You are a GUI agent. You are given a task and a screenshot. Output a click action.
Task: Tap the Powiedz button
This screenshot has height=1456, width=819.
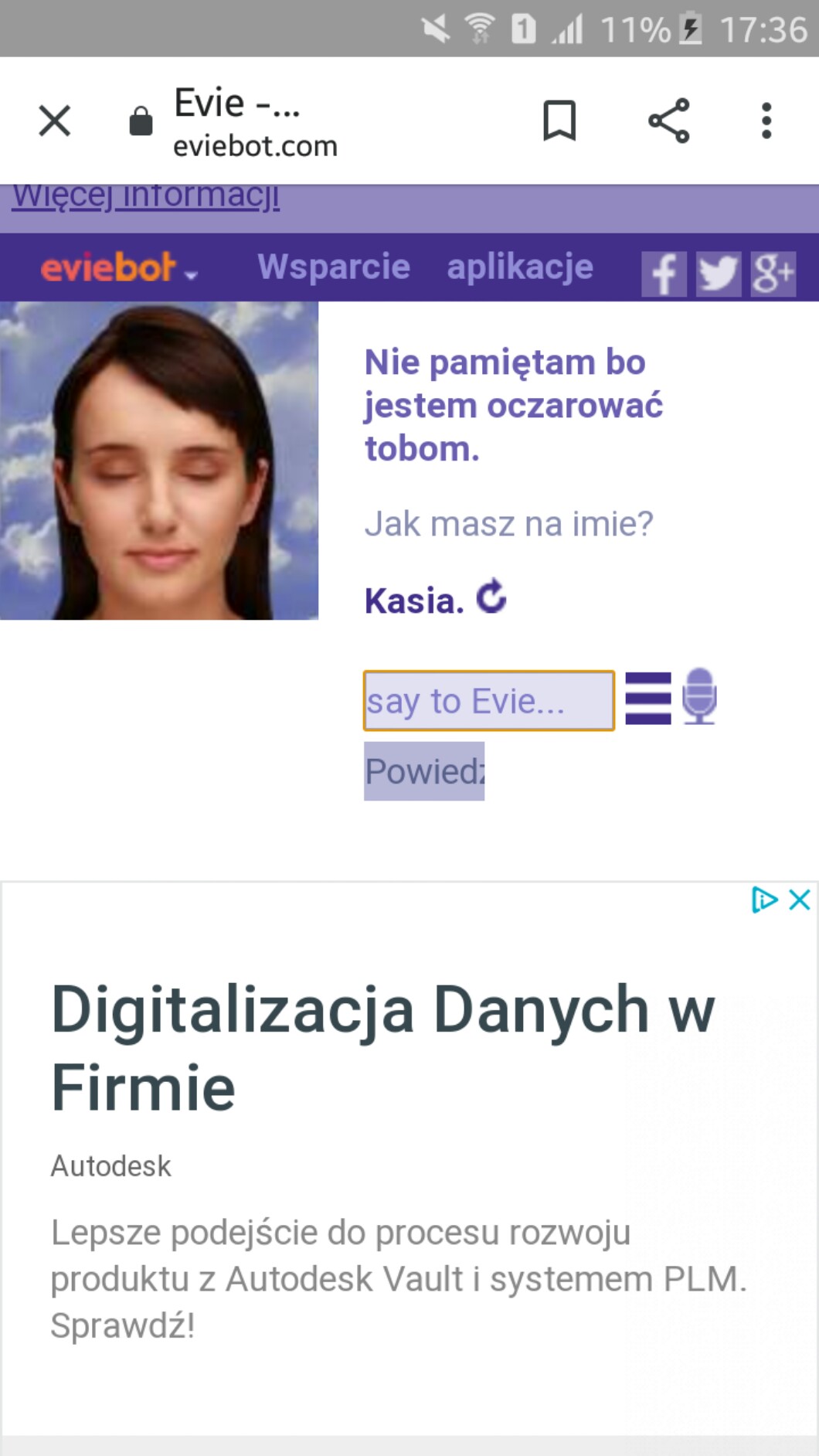(x=424, y=771)
